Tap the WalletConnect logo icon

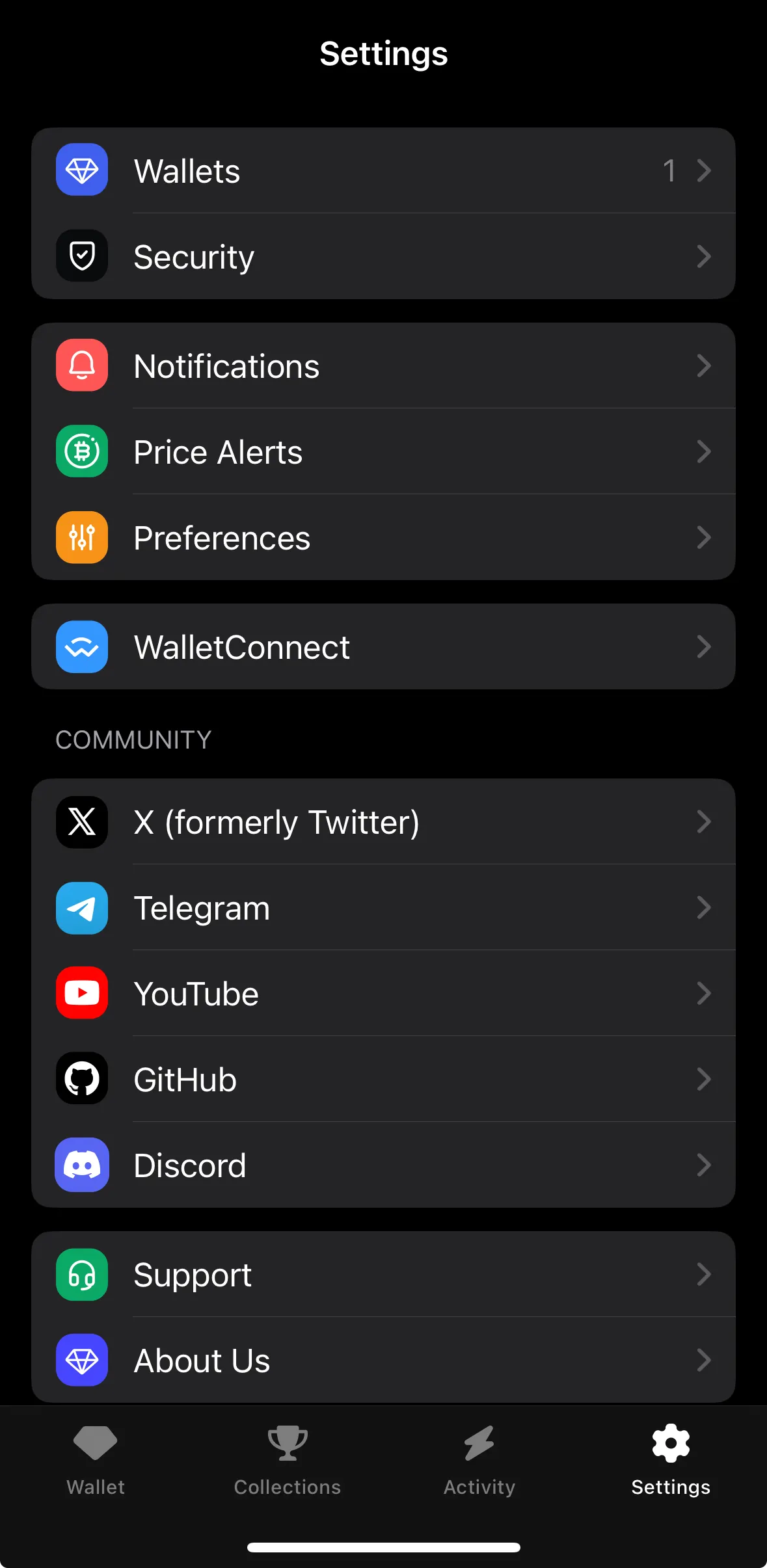click(x=81, y=646)
